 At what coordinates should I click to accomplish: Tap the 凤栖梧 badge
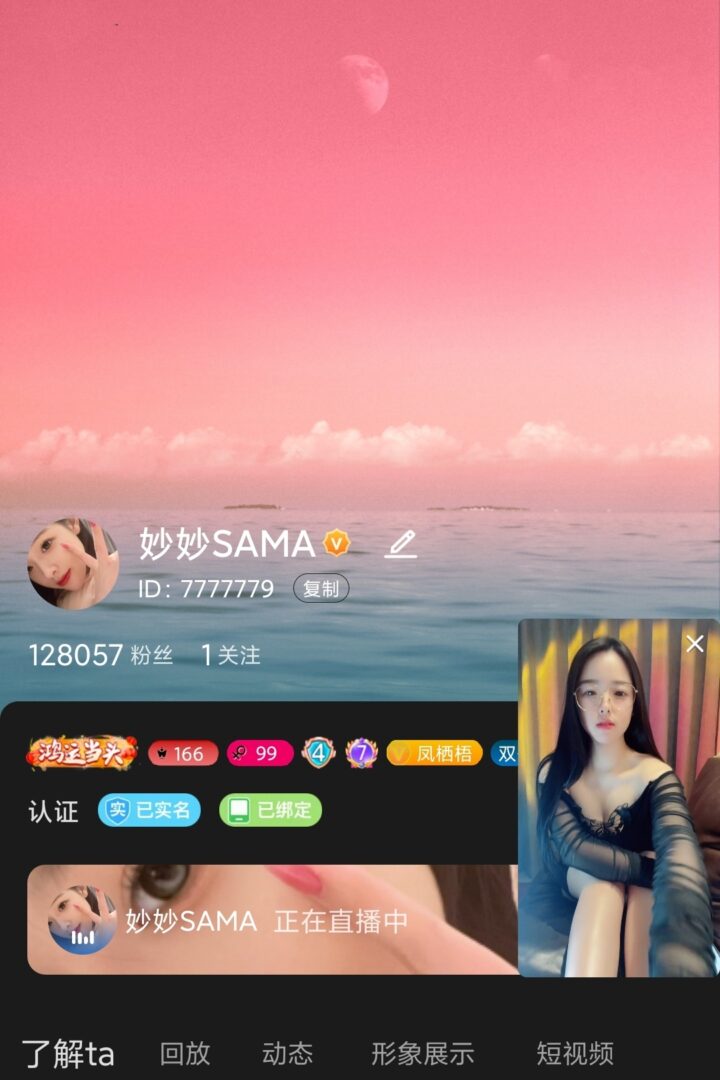coord(434,753)
